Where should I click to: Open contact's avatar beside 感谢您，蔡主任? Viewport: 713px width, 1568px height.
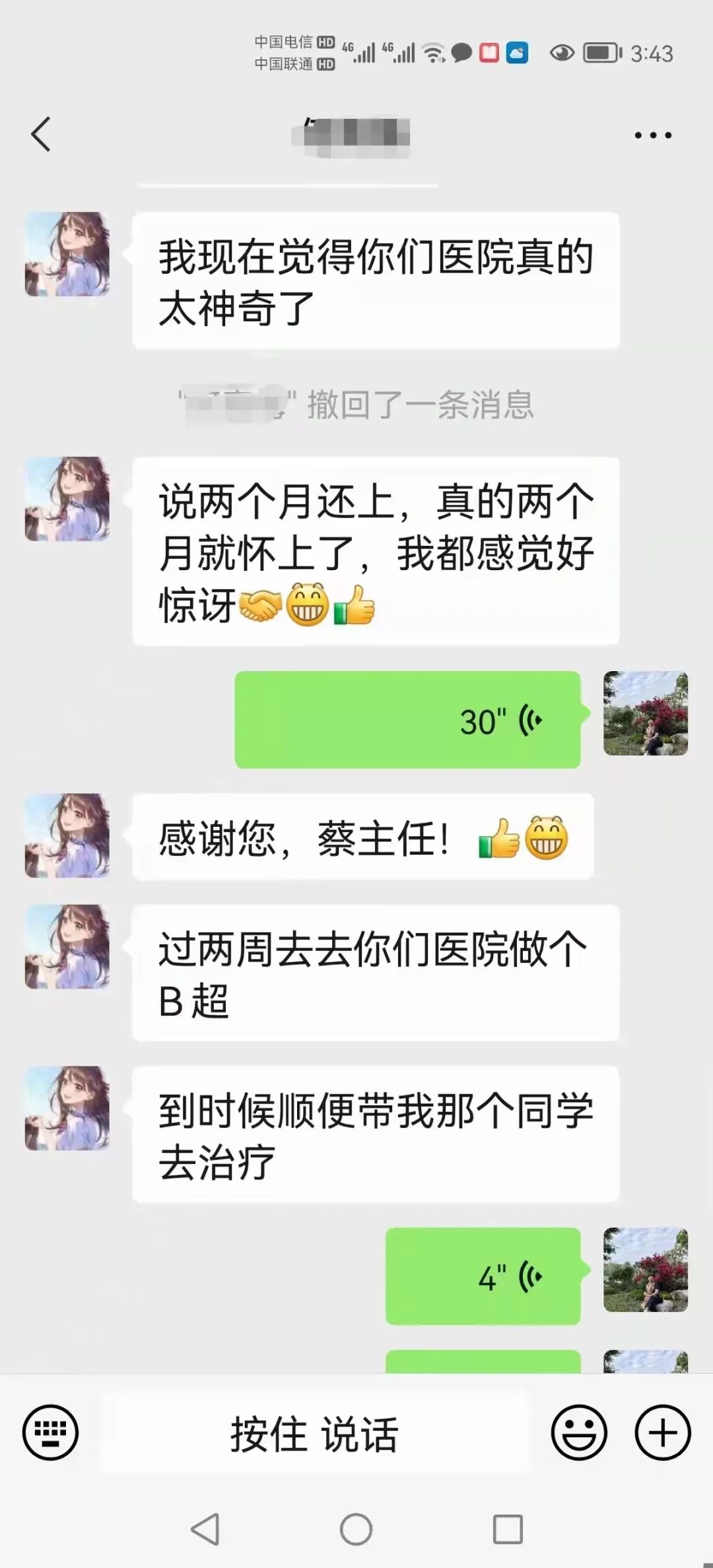[x=67, y=835]
